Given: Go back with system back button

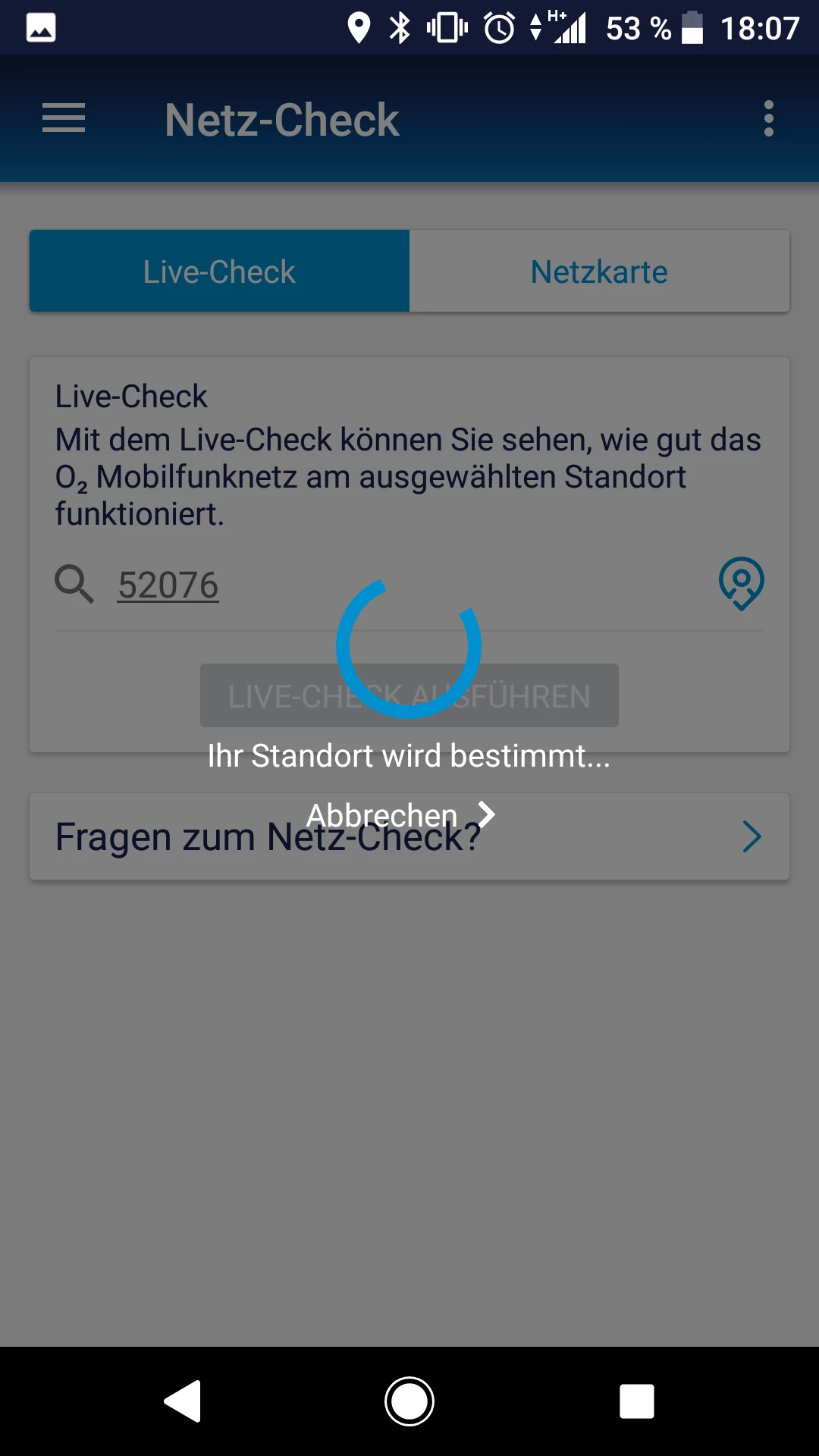Looking at the screenshot, I should click(x=183, y=1401).
